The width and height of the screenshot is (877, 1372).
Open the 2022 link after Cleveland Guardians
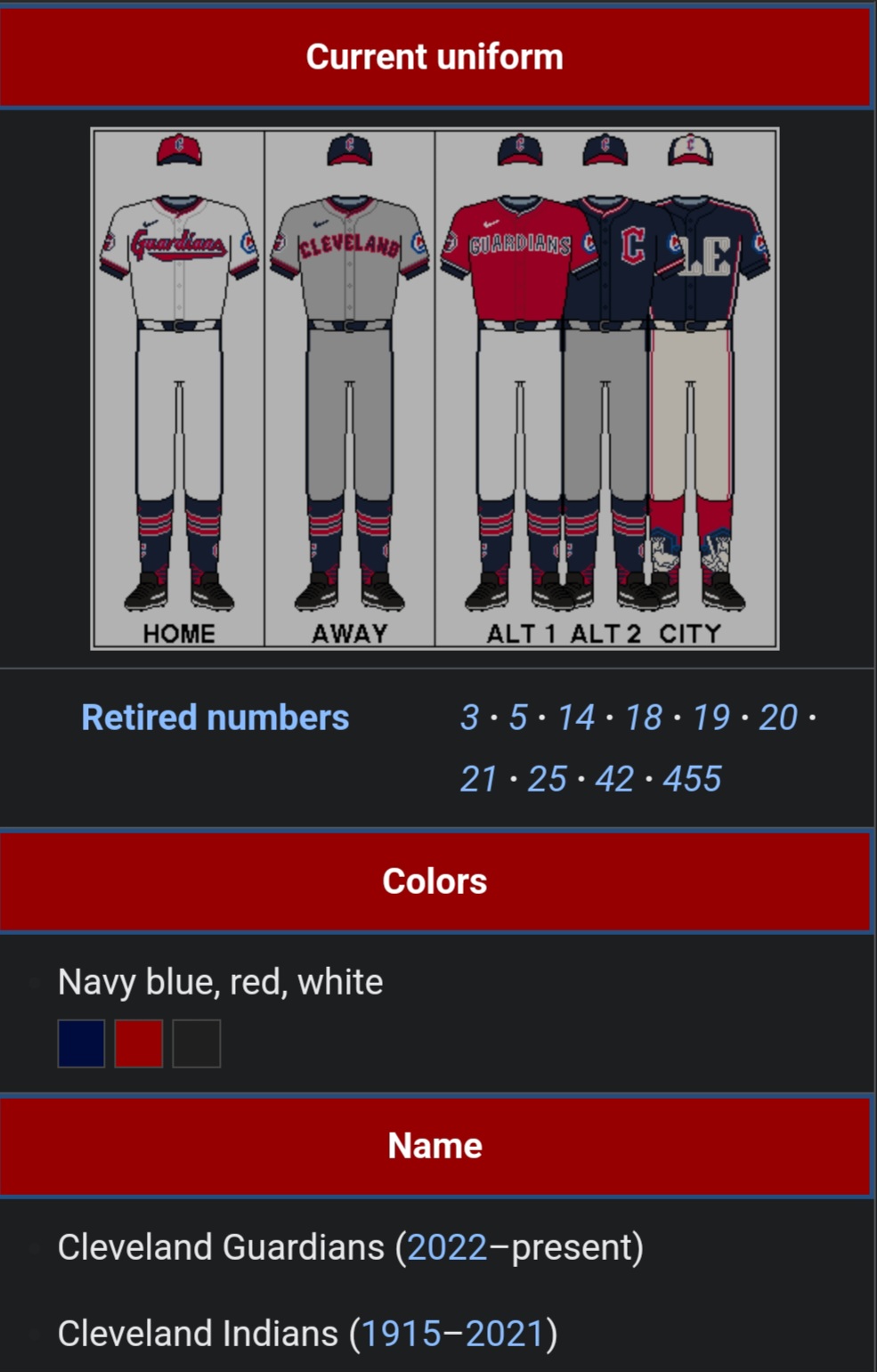click(447, 1247)
